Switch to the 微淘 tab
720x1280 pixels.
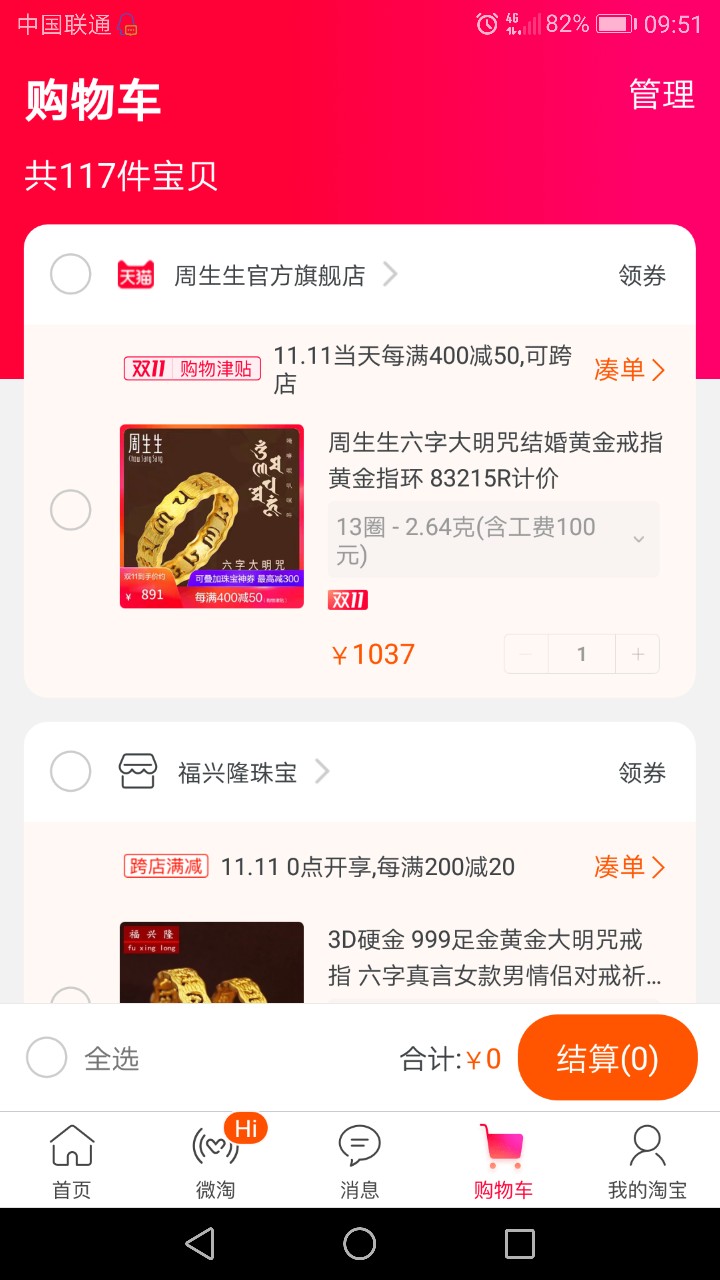216,1160
